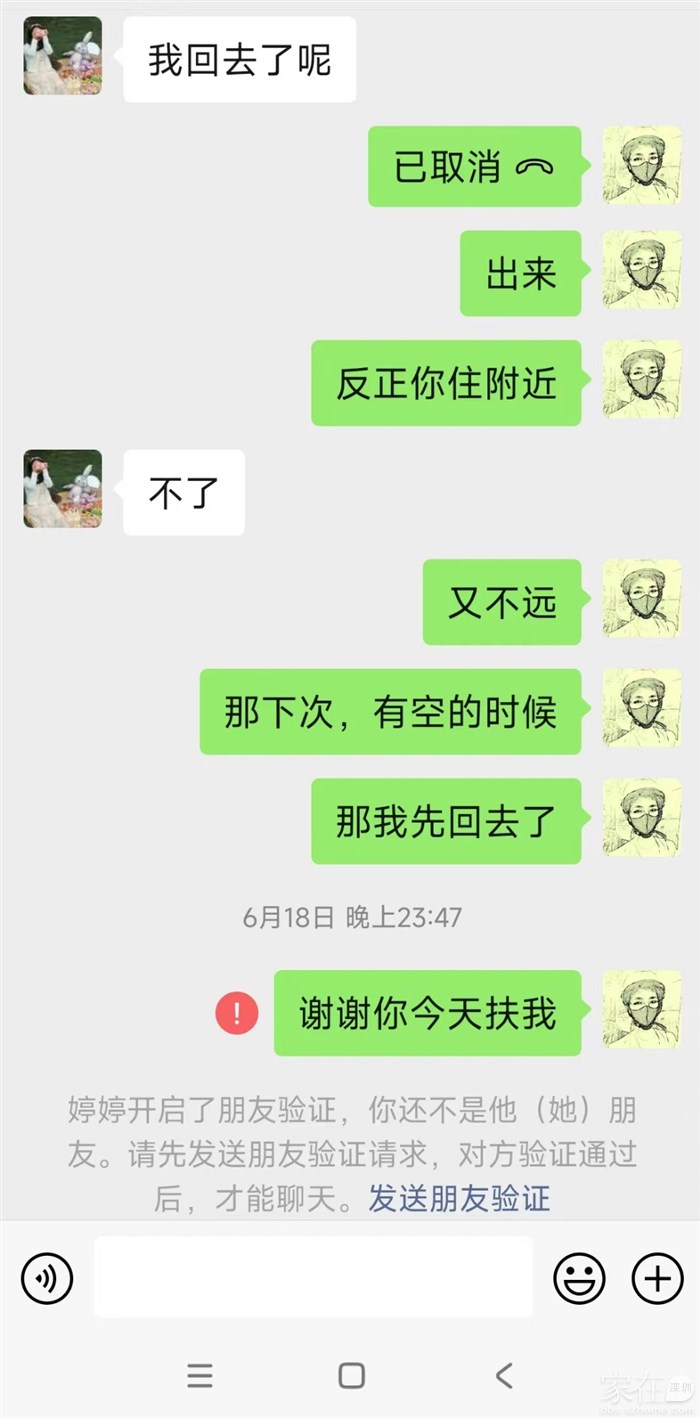Image resolution: width=700 pixels, height=1418 pixels.
Task: Open the emoji sticker panel
Action: [x=580, y=1278]
